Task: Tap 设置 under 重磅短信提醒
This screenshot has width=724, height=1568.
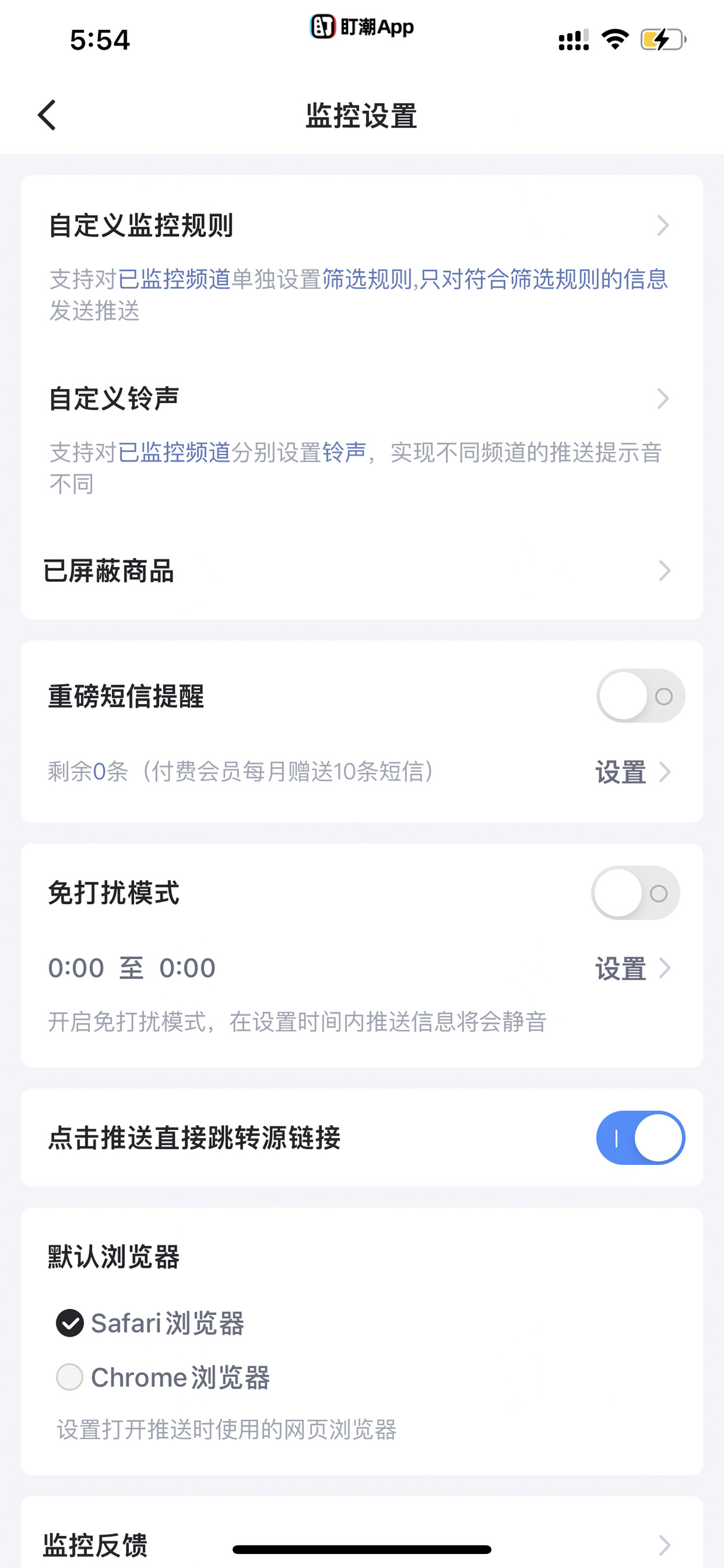Action: (x=633, y=772)
